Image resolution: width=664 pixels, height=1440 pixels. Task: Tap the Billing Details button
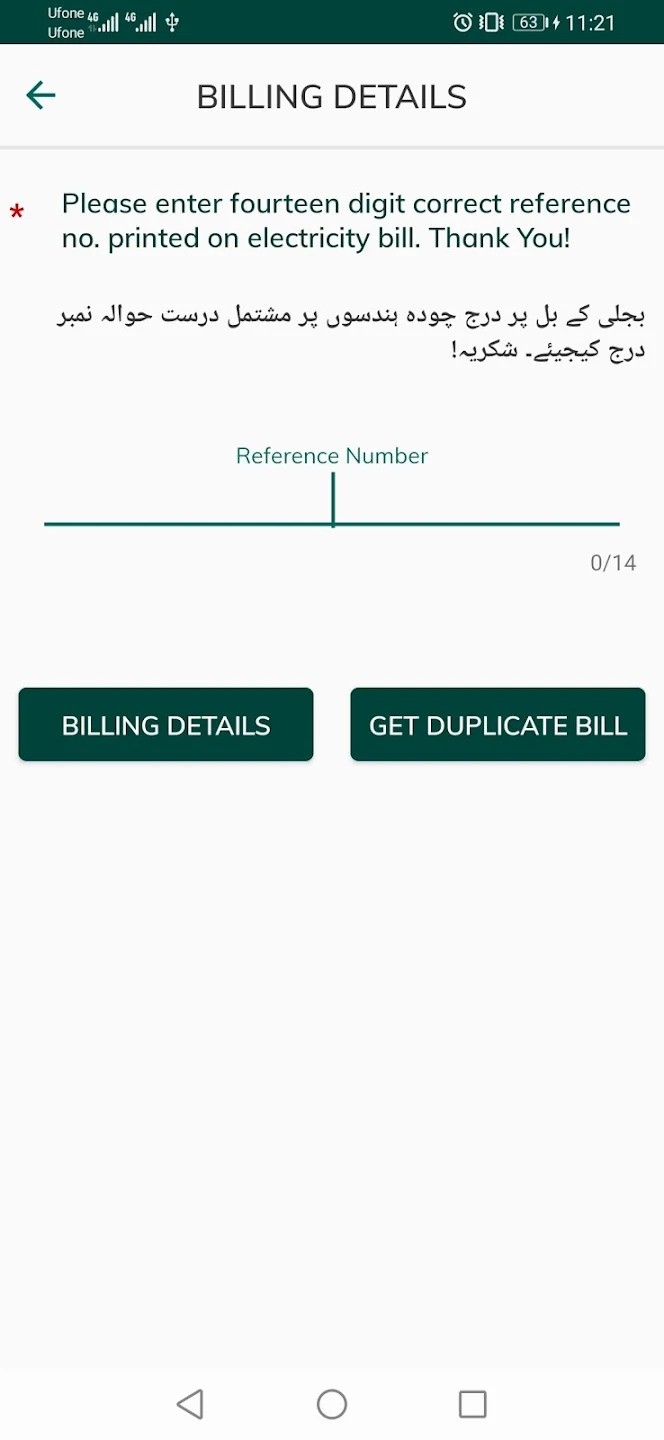(166, 725)
